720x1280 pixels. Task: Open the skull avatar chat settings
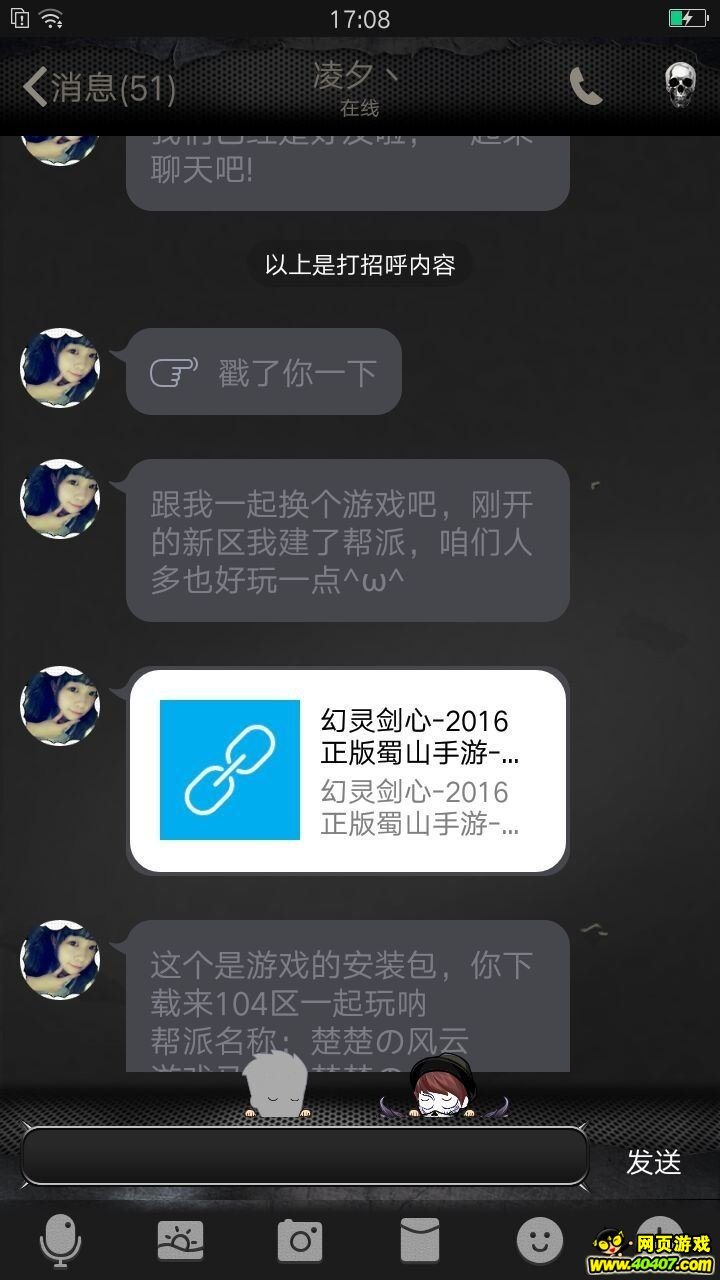[x=680, y=87]
